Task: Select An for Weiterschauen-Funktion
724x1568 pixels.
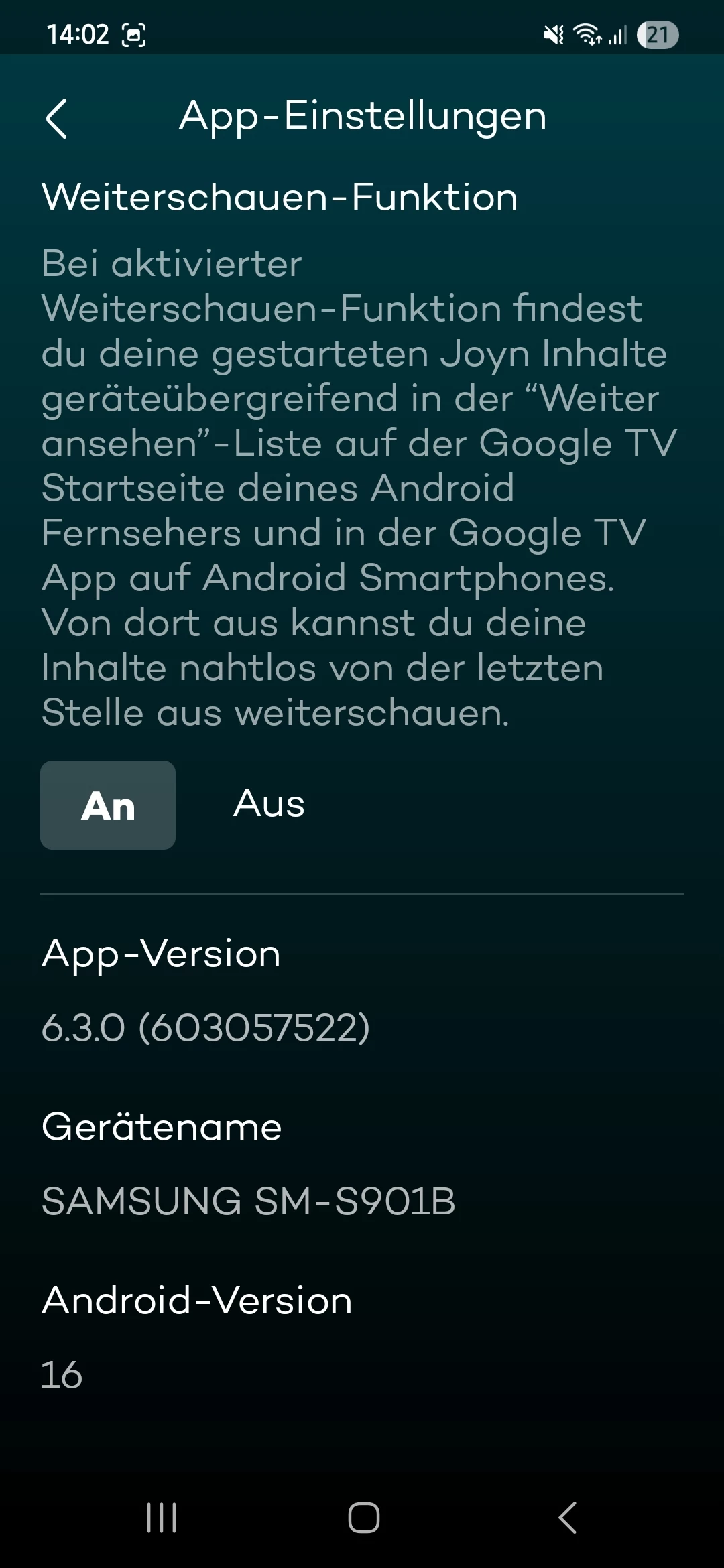Action: (108, 805)
